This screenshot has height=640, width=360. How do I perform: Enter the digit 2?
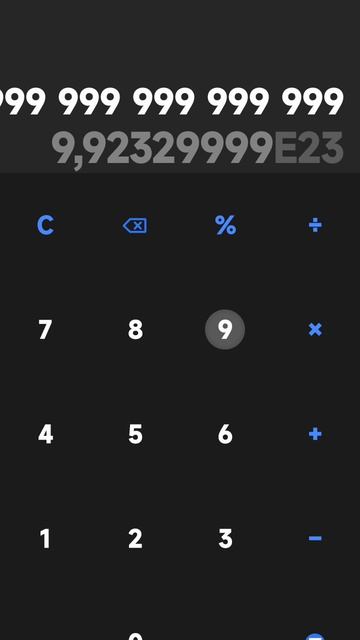[135, 538]
